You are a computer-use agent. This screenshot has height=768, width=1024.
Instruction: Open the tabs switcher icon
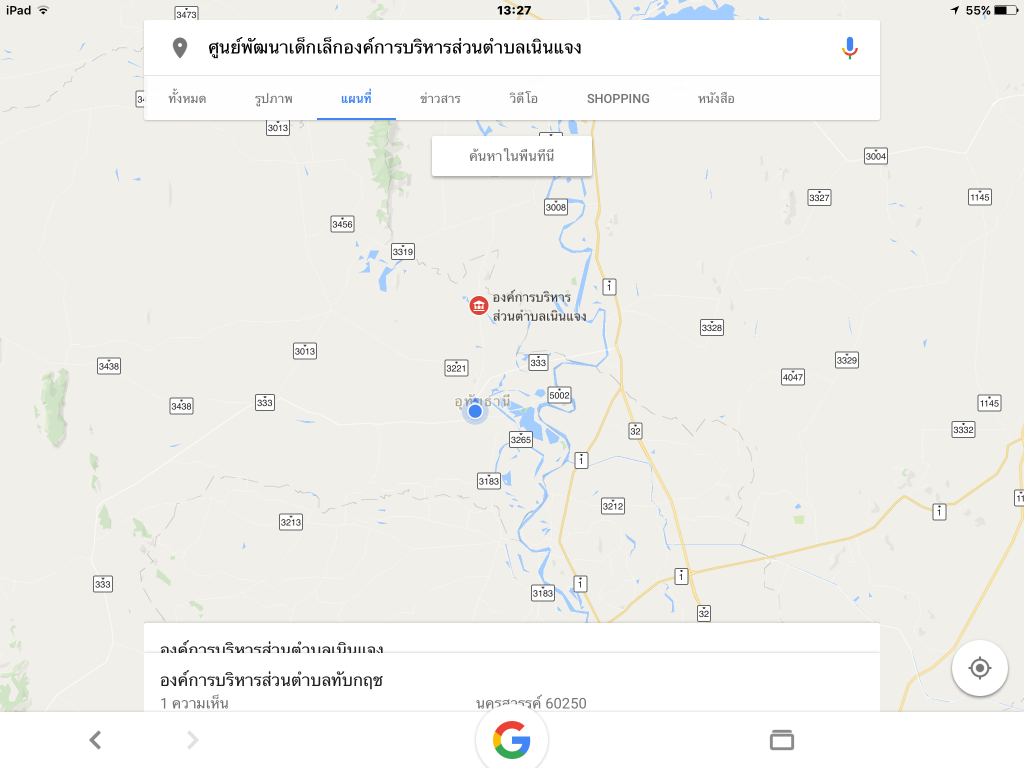click(x=781, y=740)
